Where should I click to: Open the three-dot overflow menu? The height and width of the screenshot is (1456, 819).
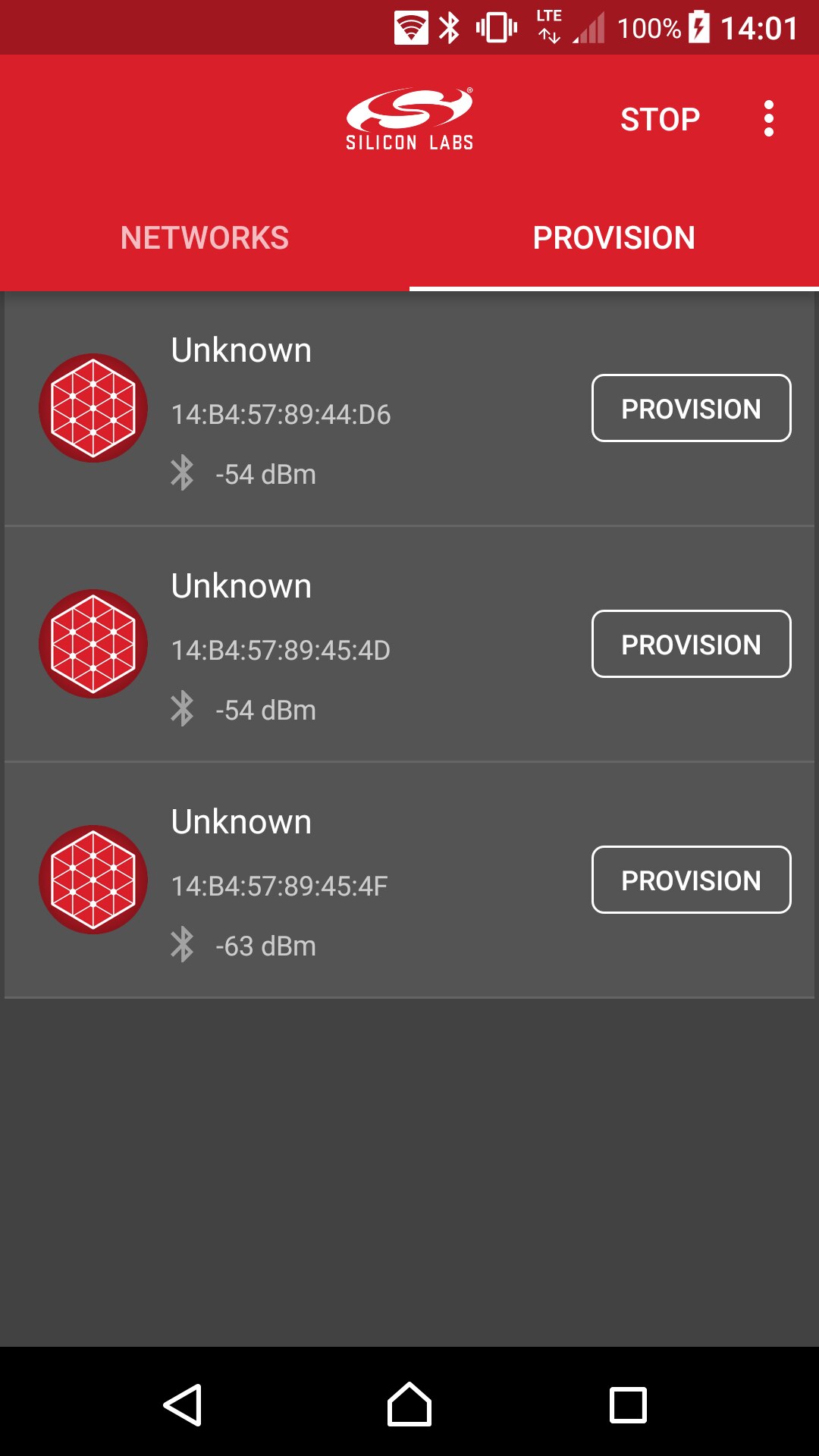pos(769,118)
